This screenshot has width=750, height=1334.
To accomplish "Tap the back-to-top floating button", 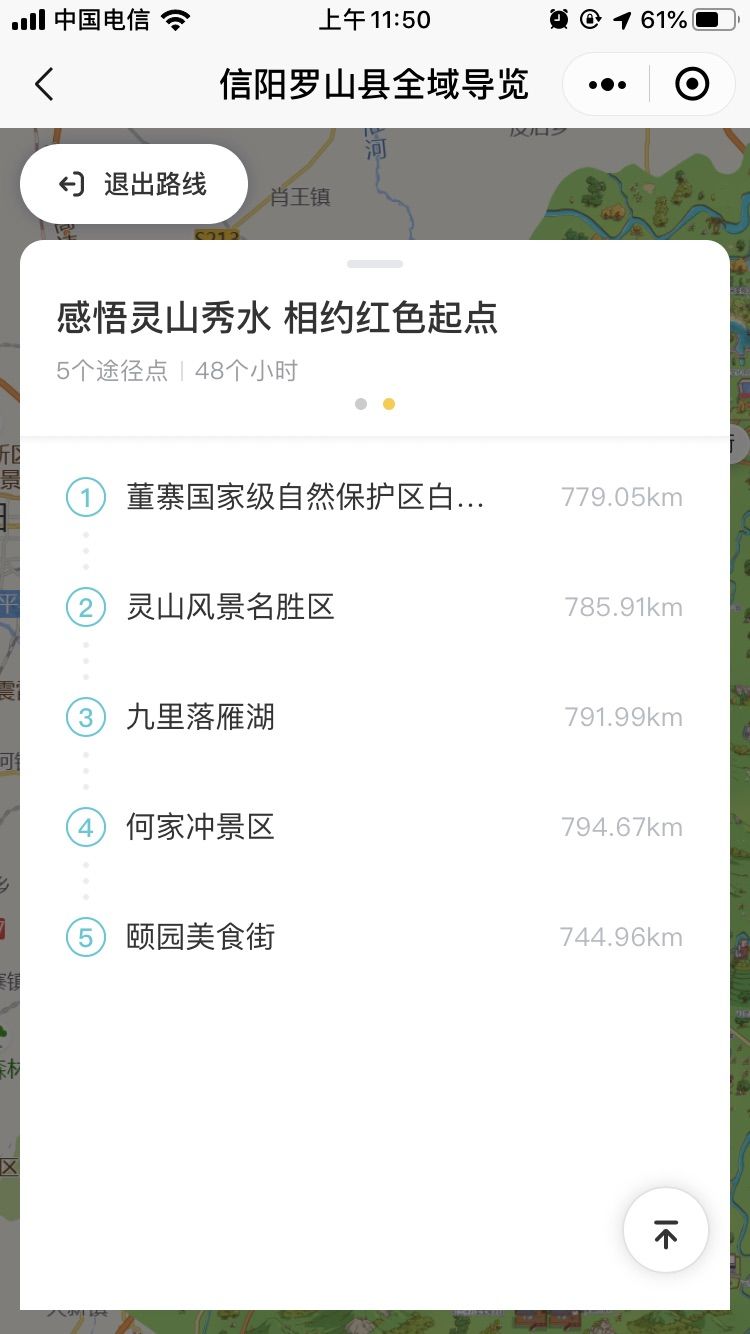I will (x=665, y=1230).
